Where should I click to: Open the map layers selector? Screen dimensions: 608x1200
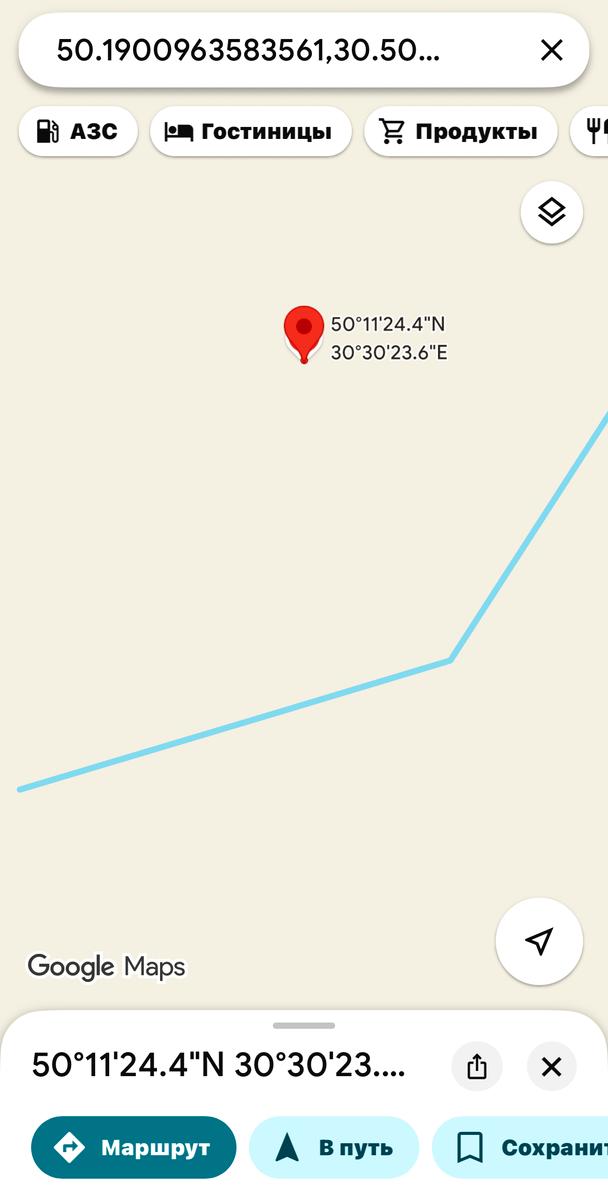(x=551, y=212)
